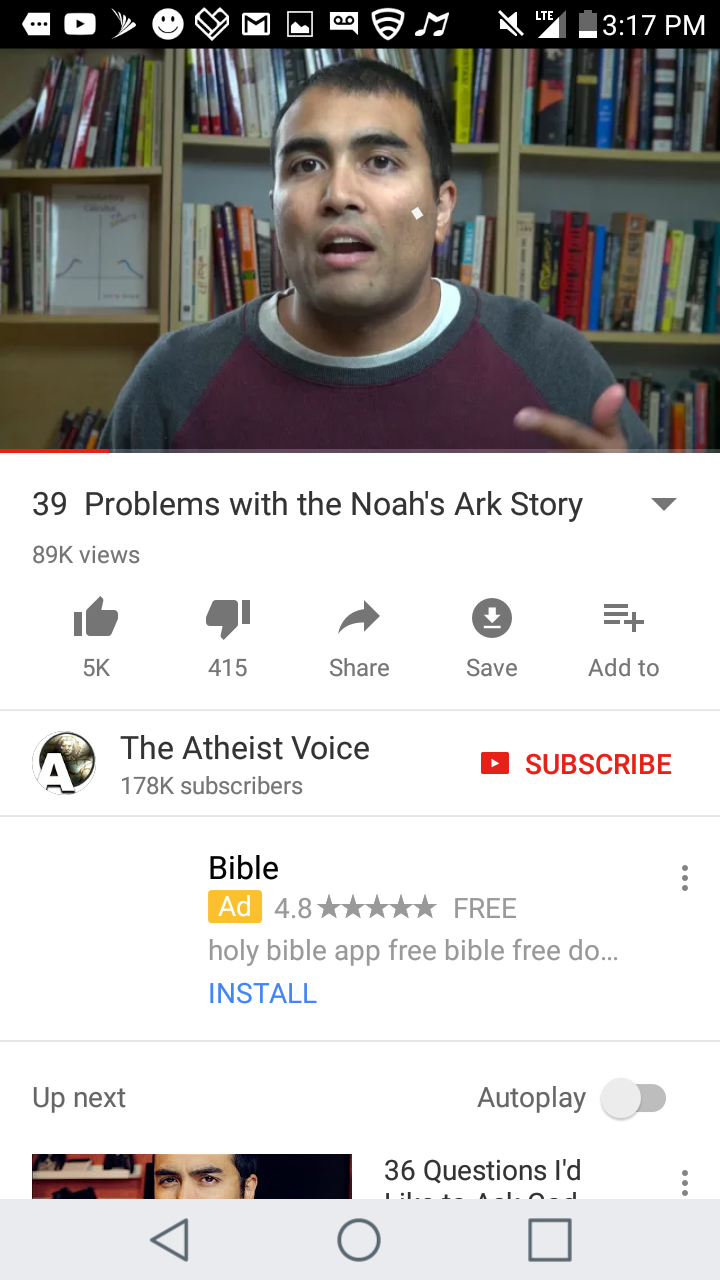The width and height of the screenshot is (720, 1280).
Task: Like this video with thumbs up
Action: [x=96, y=620]
